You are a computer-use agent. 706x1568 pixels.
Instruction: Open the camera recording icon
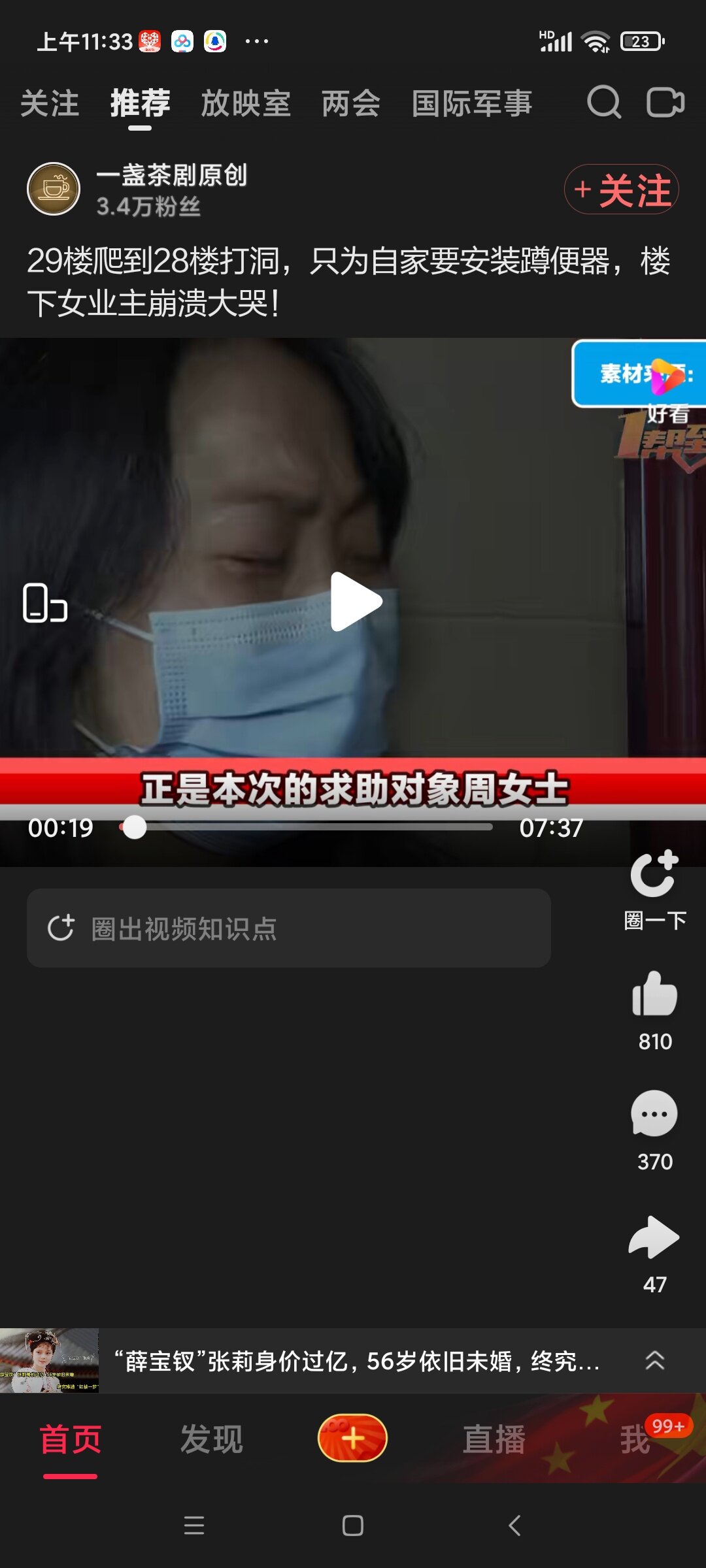tap(665, 103)
